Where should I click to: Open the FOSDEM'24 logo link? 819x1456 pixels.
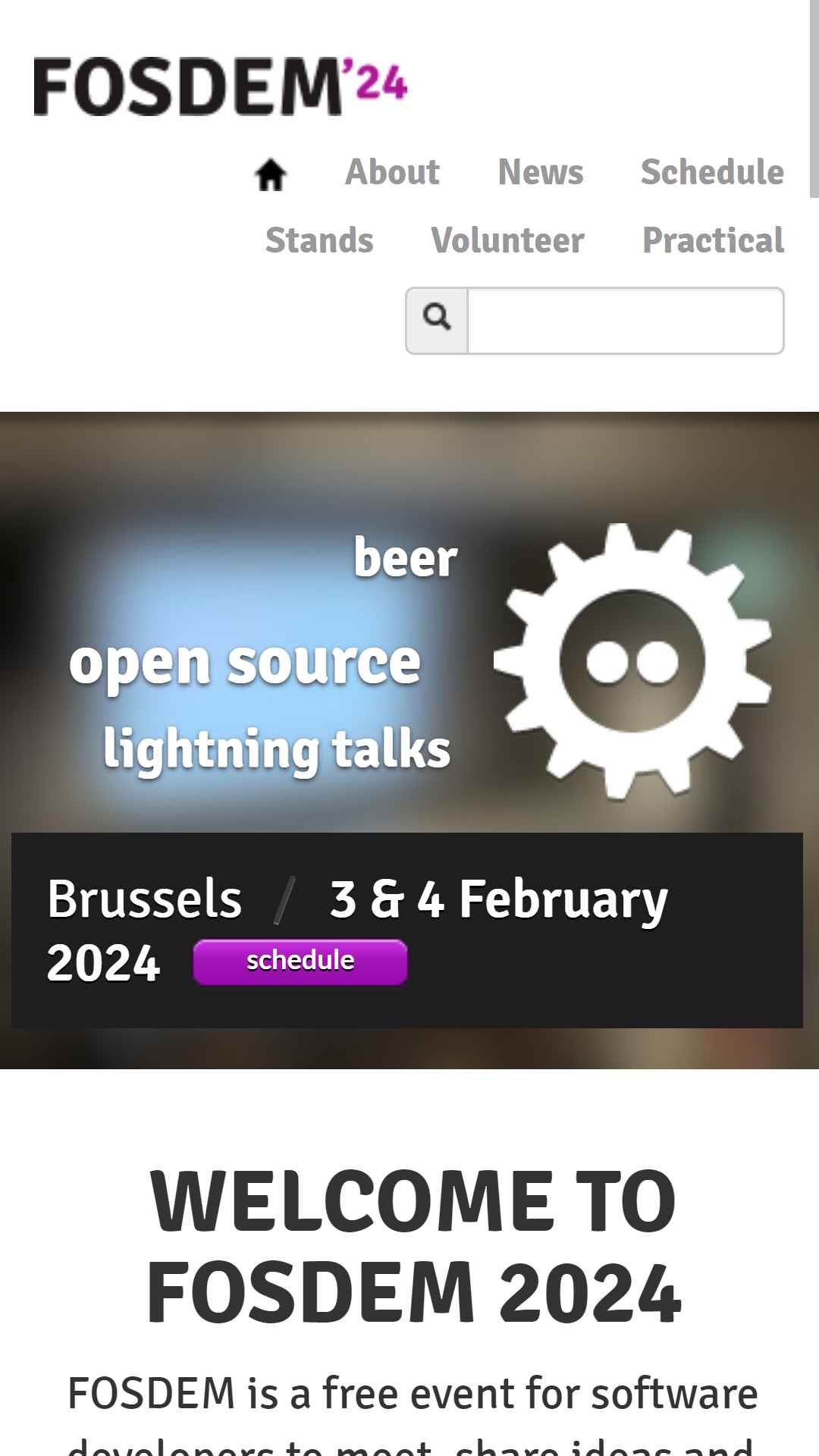(x=221, y=86)
